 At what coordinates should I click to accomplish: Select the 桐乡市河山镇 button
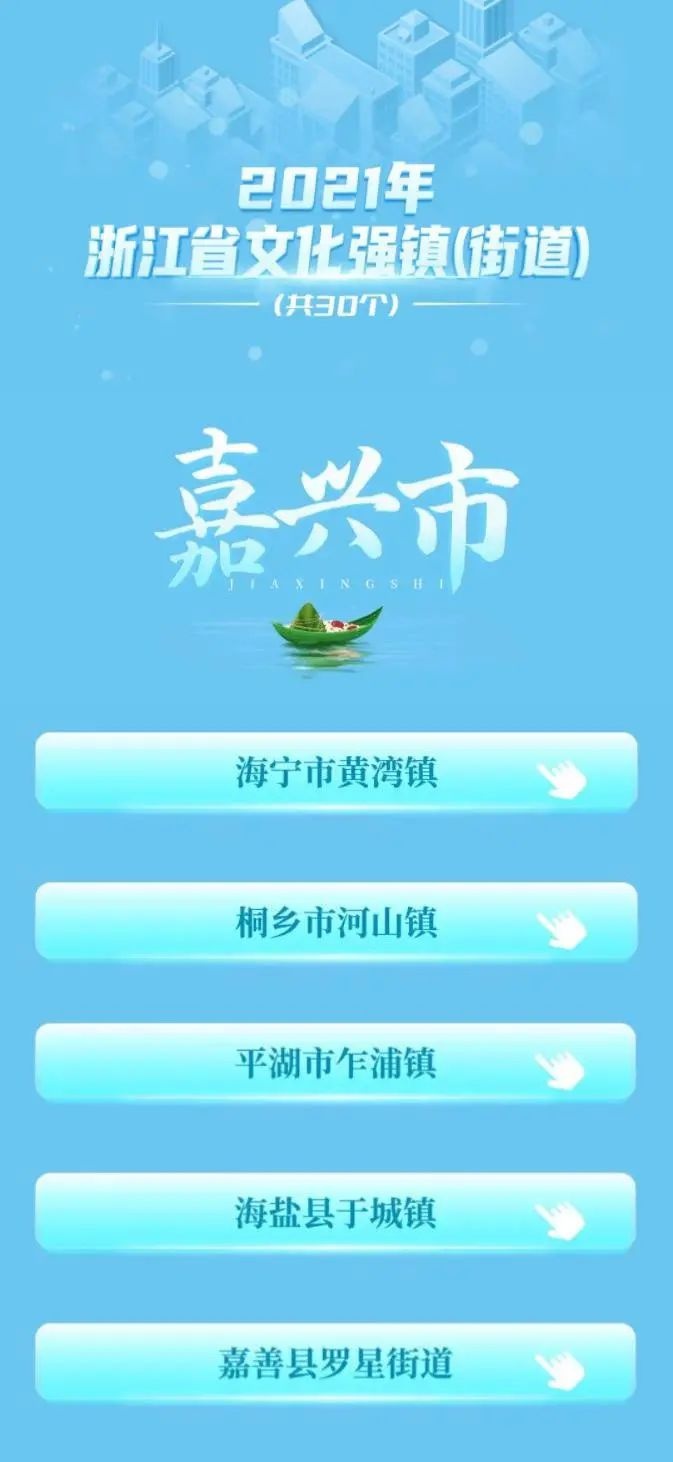336,922
